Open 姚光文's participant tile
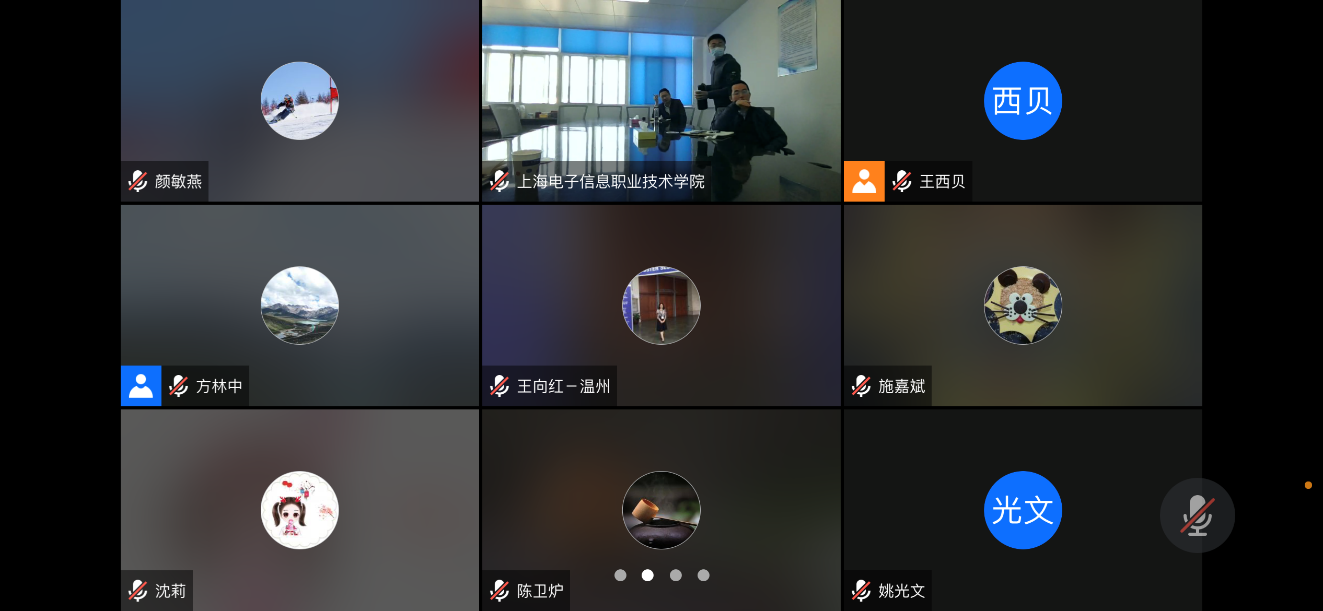The height and width of the screenshot is (611, 1323). (1022, 509)
